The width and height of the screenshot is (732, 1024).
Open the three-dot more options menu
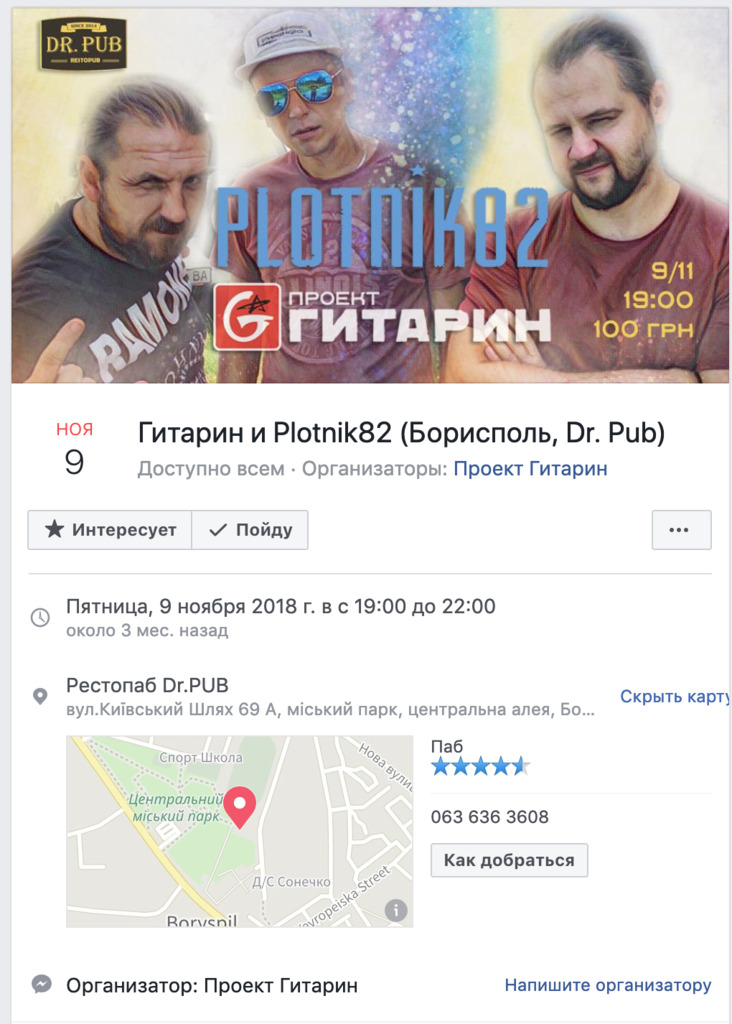coord(681,530)
